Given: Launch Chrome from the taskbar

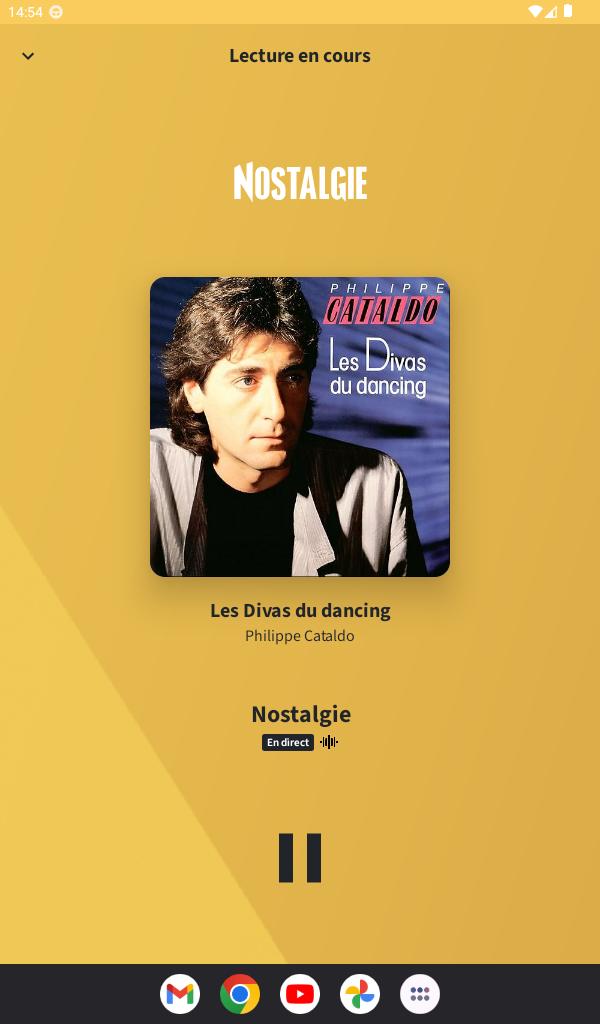Looking at the screenshot, I should [x=240, y=994].
